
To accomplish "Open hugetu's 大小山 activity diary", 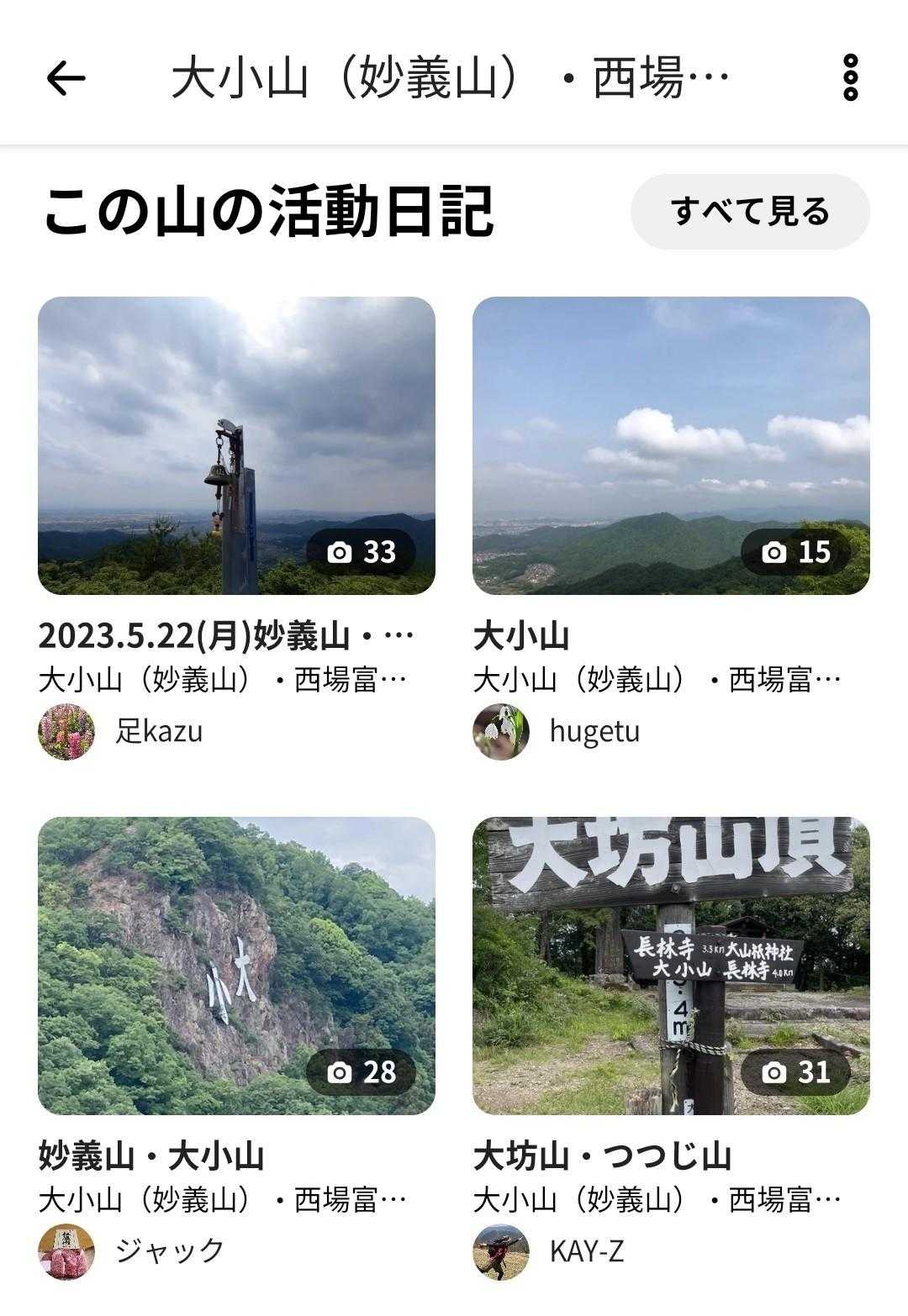I will [671, 446].
